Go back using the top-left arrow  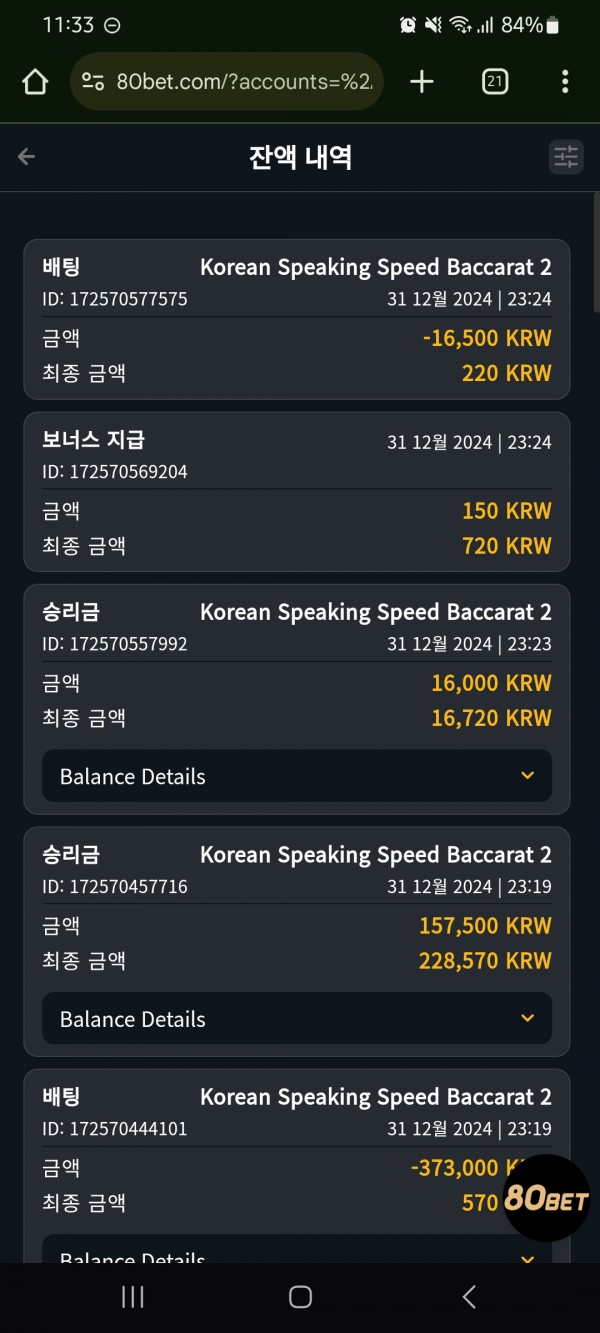[x=27, y=157]
